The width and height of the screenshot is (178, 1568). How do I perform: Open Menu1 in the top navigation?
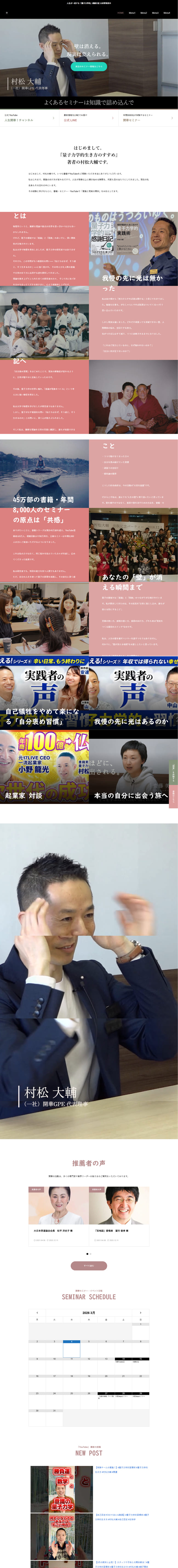[x=132, y=12]
